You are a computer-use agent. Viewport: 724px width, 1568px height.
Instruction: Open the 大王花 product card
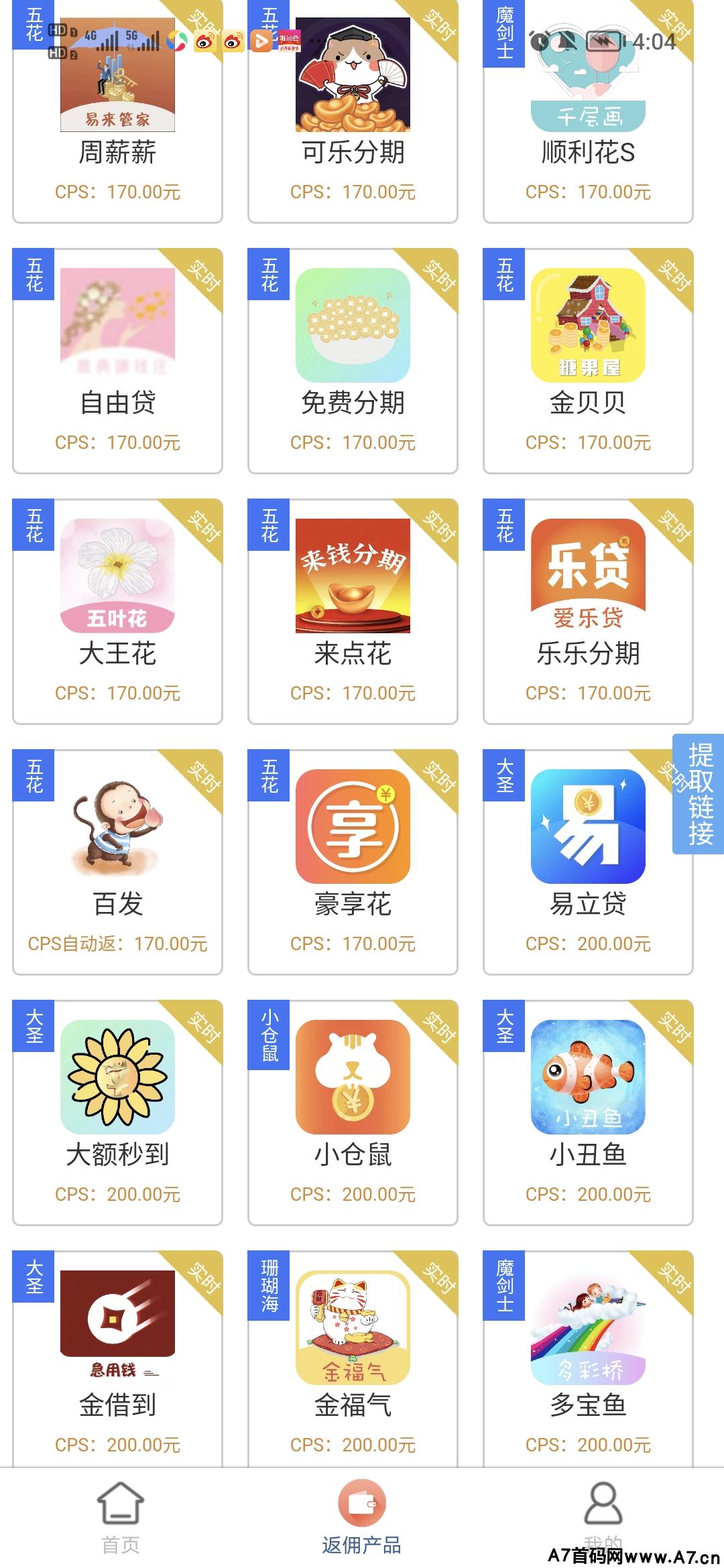pyautogui.click(x=117, y=611)
